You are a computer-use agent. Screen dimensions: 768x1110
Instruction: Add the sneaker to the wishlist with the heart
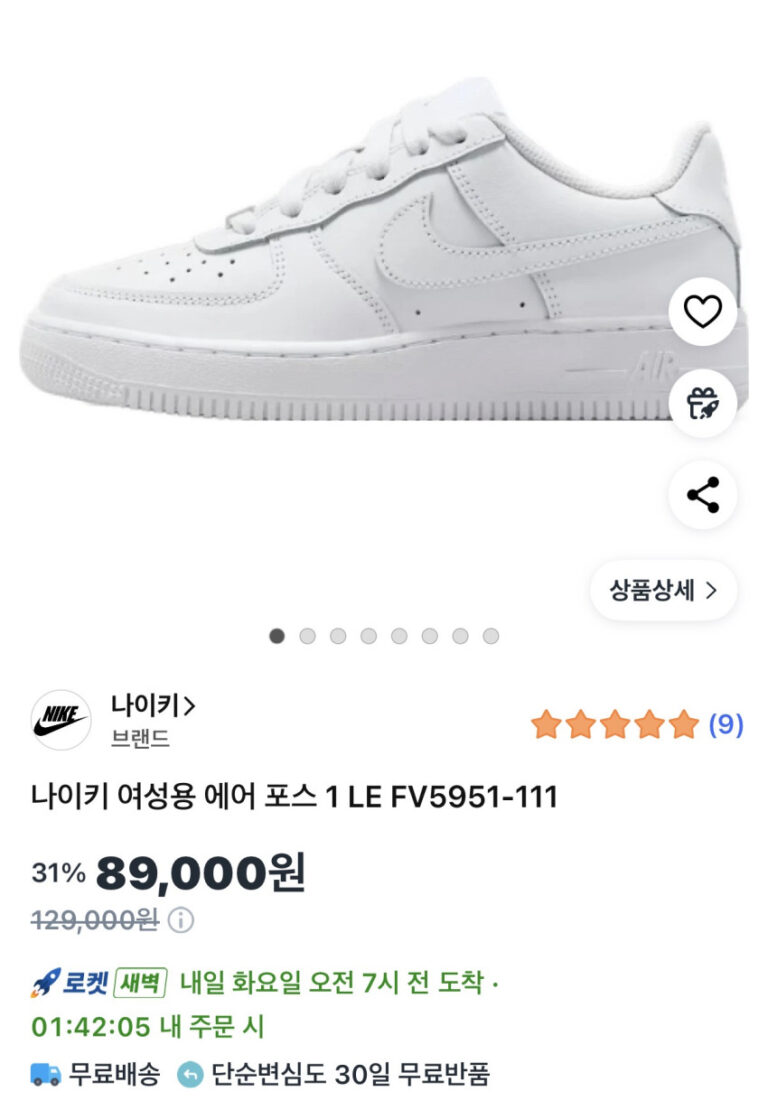point(702,312)
